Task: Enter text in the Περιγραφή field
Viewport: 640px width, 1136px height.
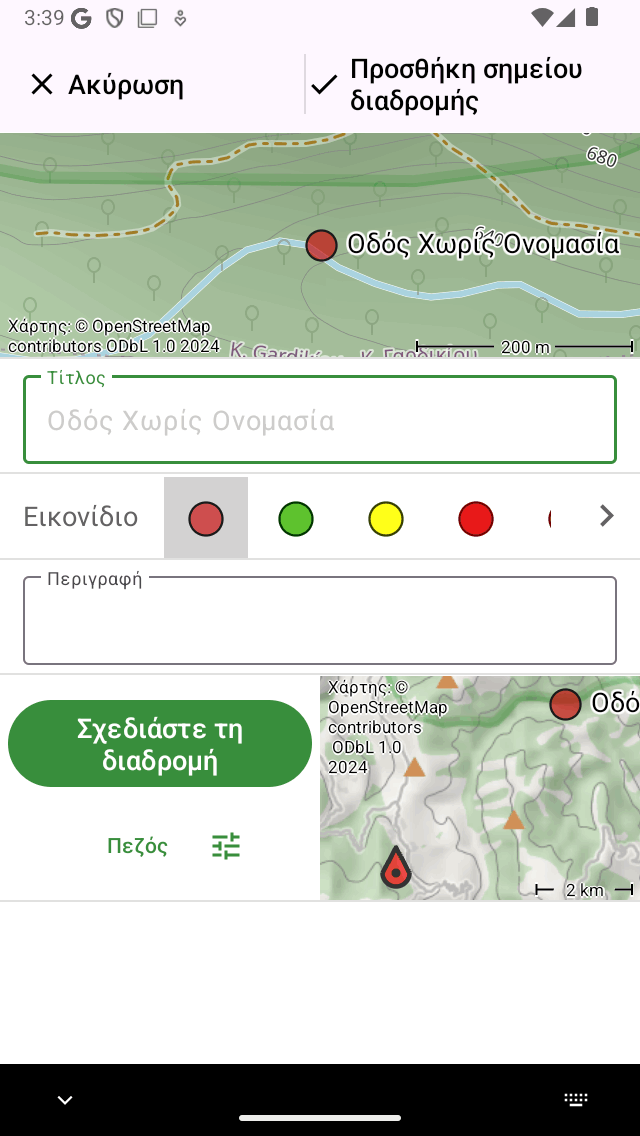Action: (x=320, y=622)
